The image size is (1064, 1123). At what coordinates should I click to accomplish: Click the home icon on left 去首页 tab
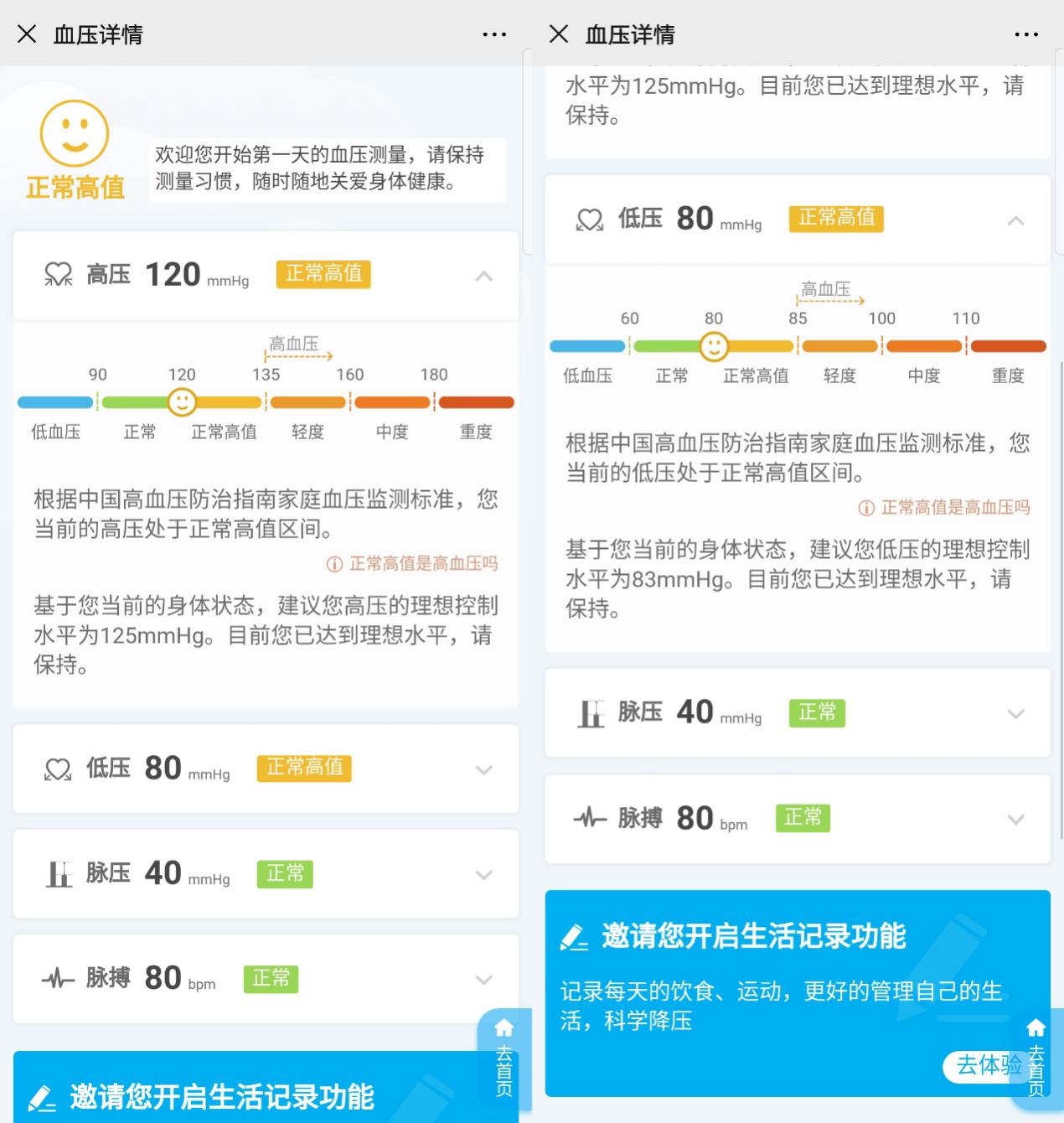pyautogui.click(x=503, y=1027)
